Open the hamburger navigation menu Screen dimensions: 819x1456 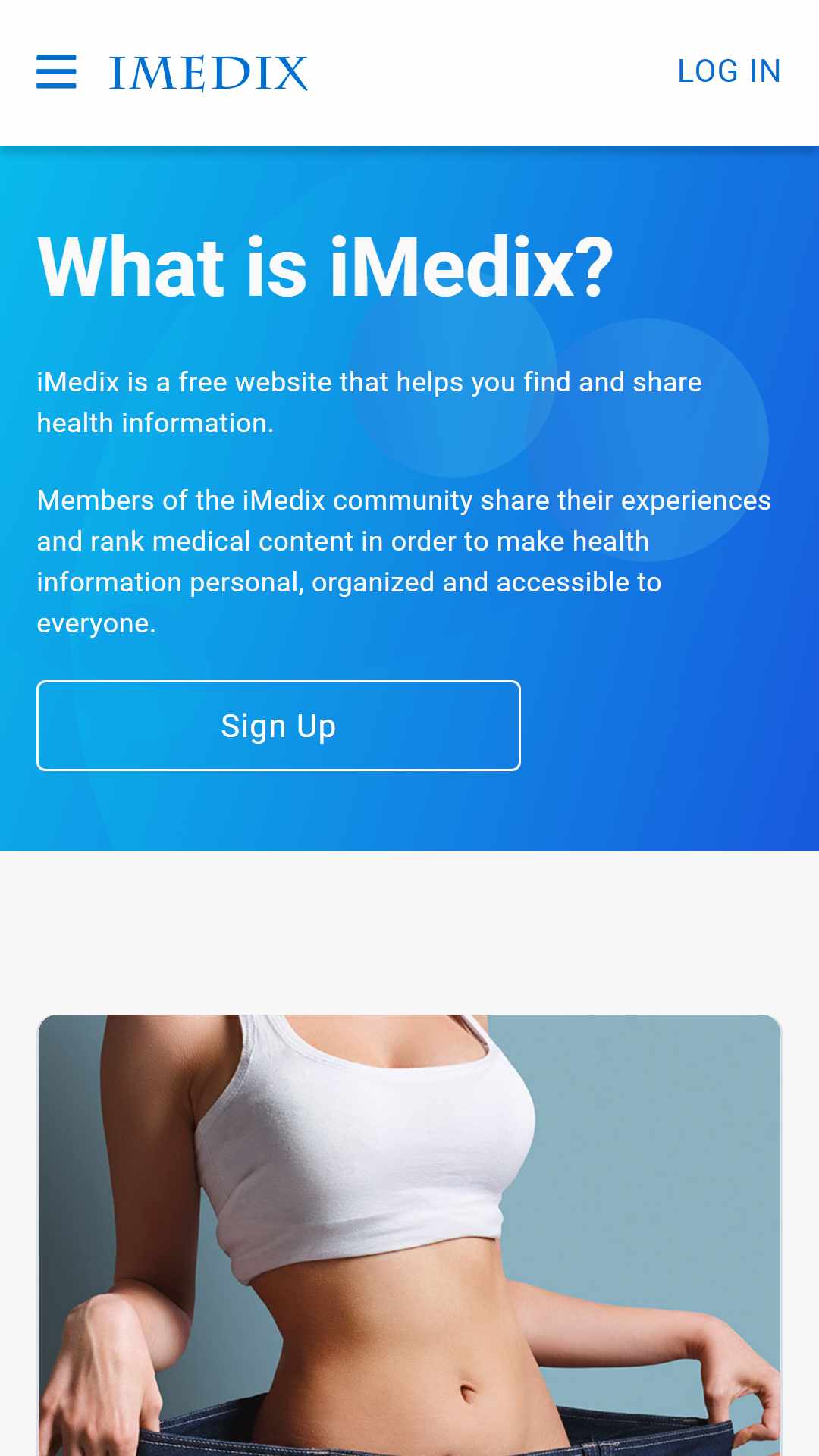(56, 72)
